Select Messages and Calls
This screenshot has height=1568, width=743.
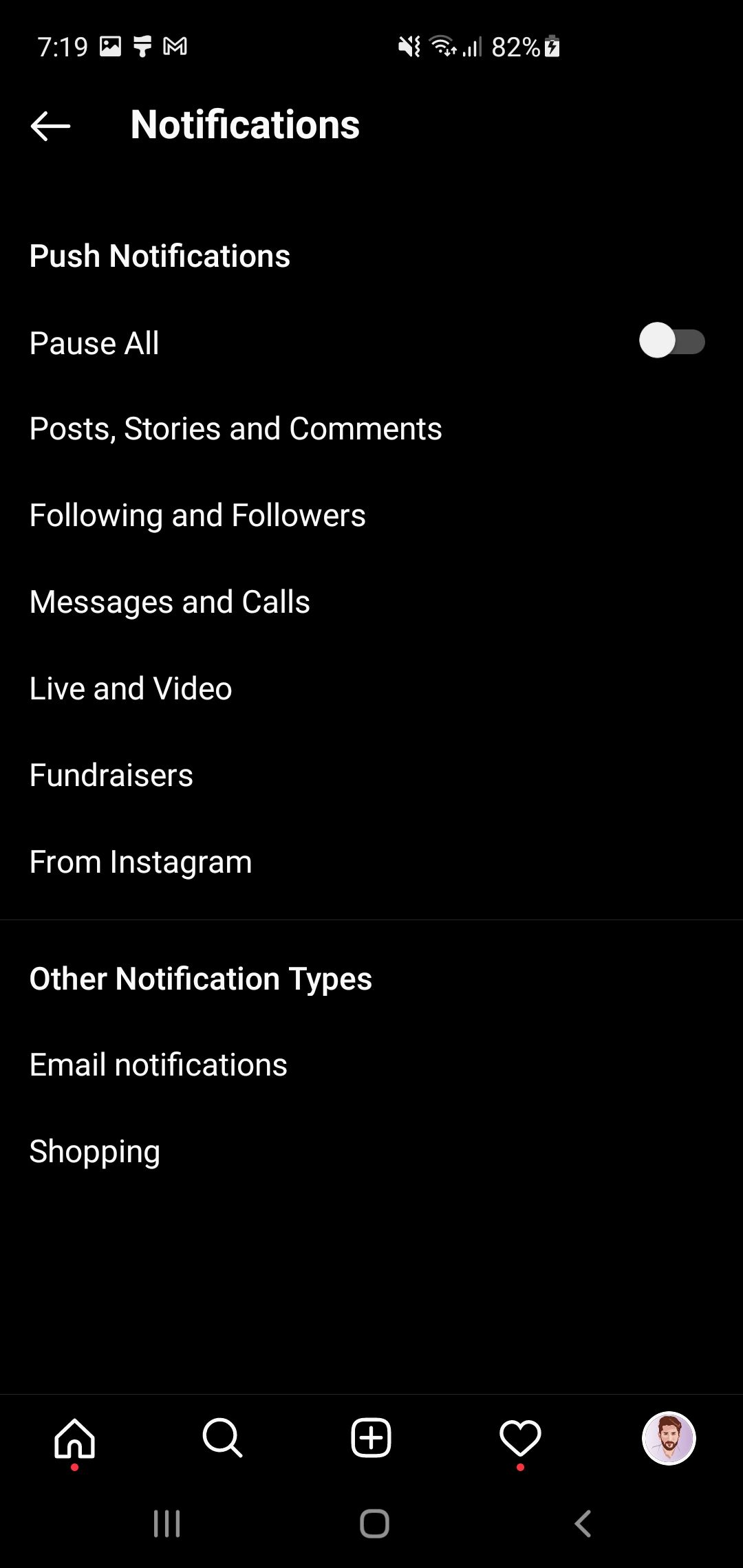pyautogui.click(x=170, y=602)
